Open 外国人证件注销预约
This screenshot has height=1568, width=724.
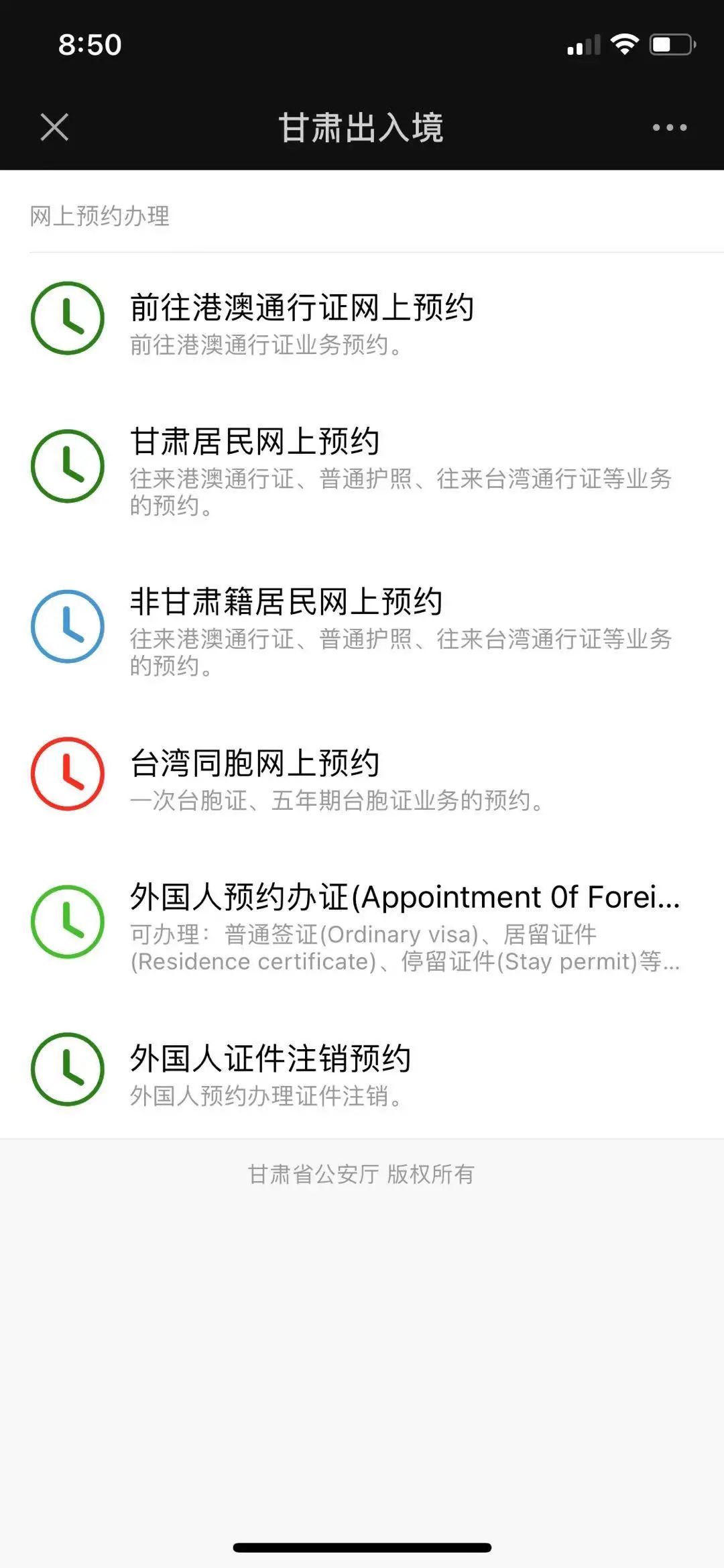(362, 1071)
